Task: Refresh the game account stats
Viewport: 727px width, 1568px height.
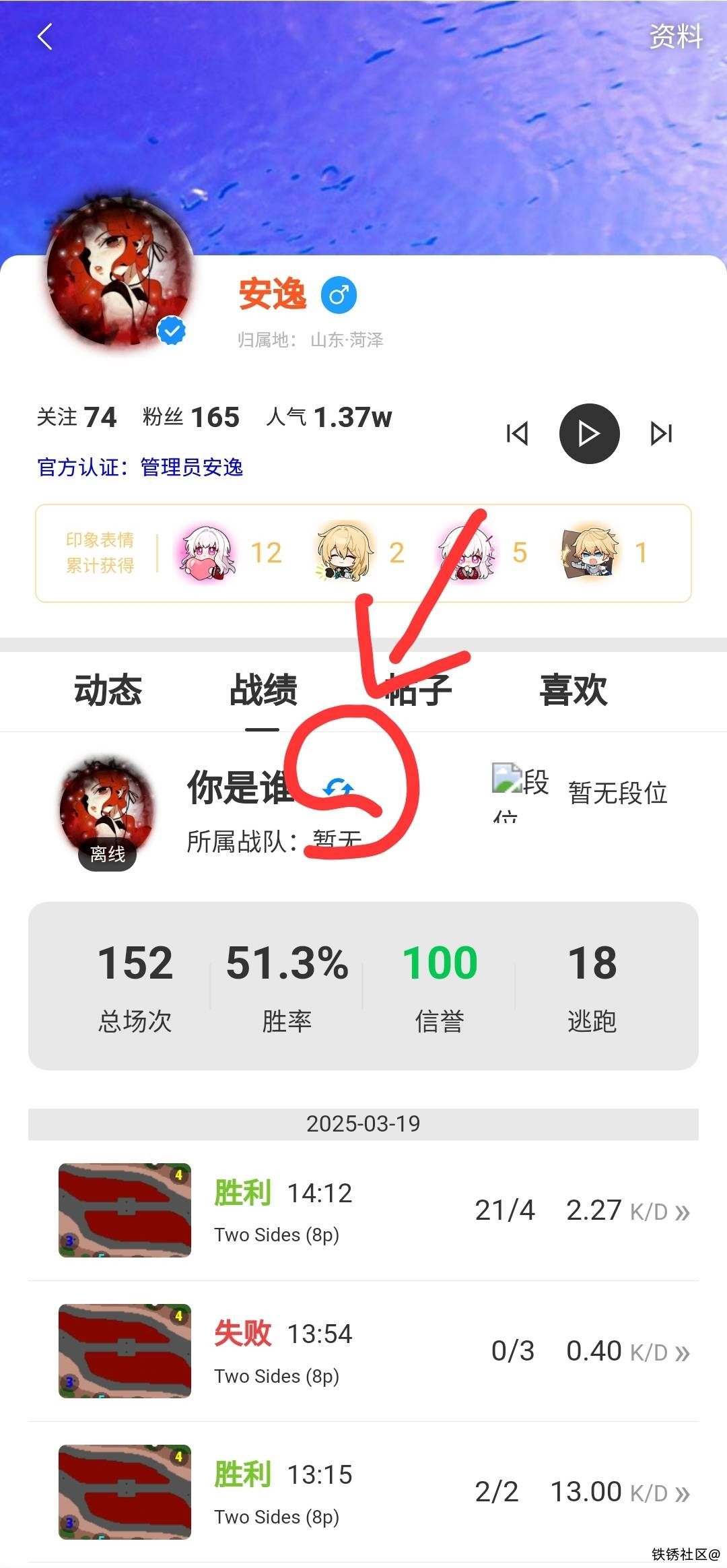Action: click(338, 788)
